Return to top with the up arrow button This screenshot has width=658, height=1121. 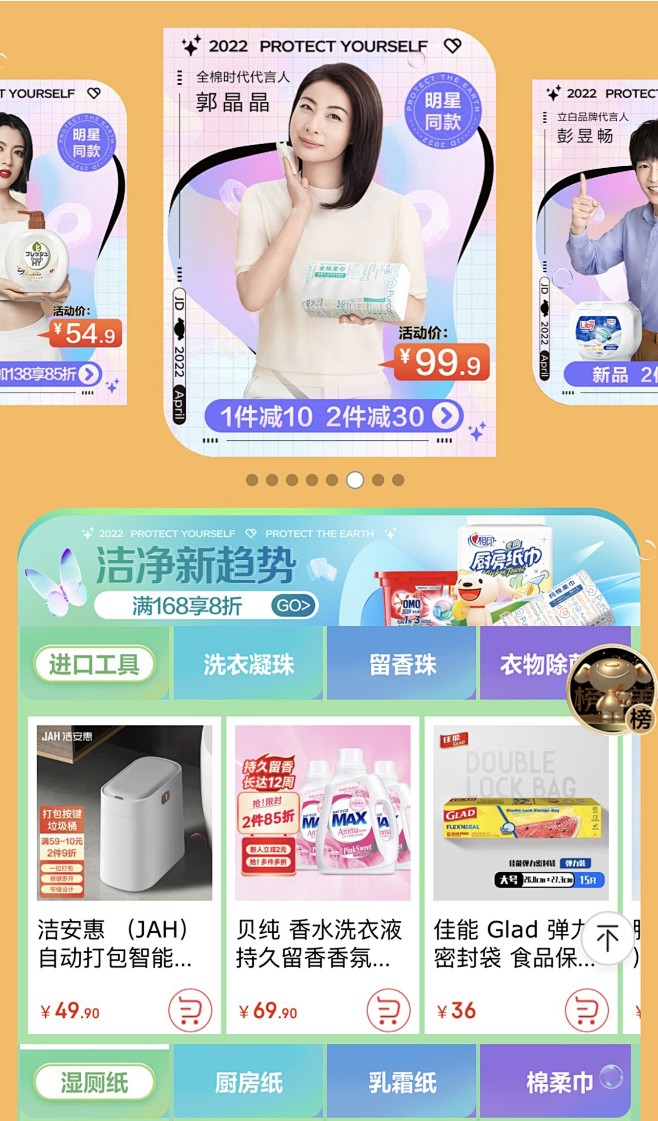tap(608, 938)
